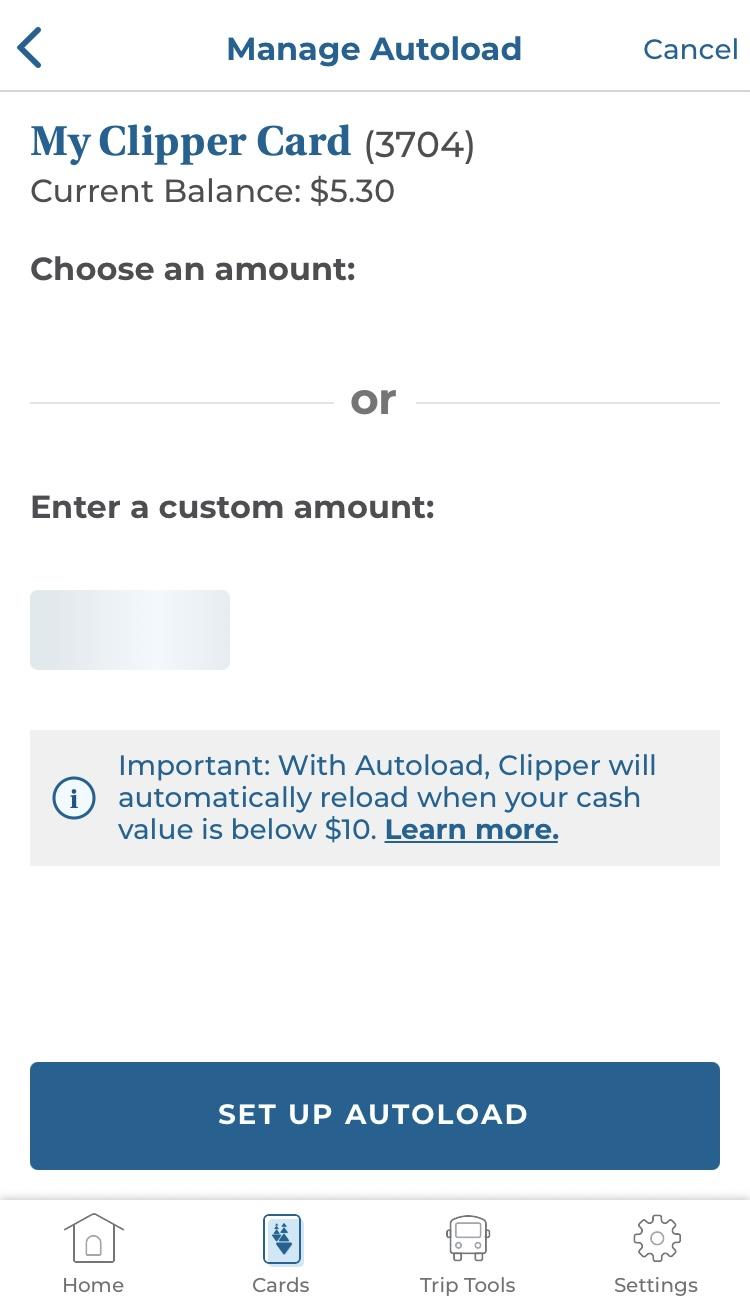Cancel the Manage Autoload setup
The image size is (750, 1298).
690,49
